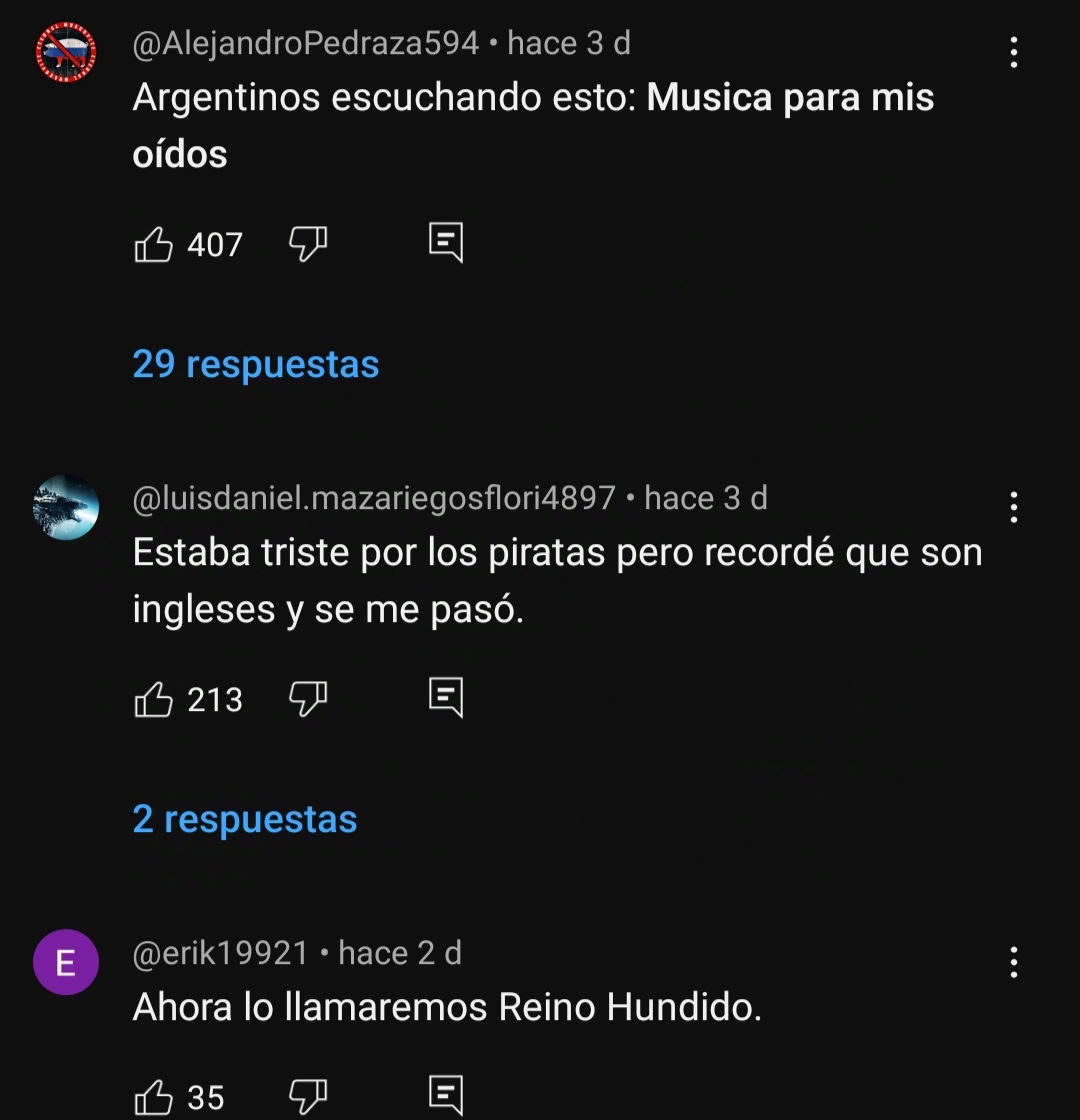This screenshot has width=1080, height=1120.
Task: Dislike the comment by @AlejandroPedraza594
Action: [x=308, y=244]
